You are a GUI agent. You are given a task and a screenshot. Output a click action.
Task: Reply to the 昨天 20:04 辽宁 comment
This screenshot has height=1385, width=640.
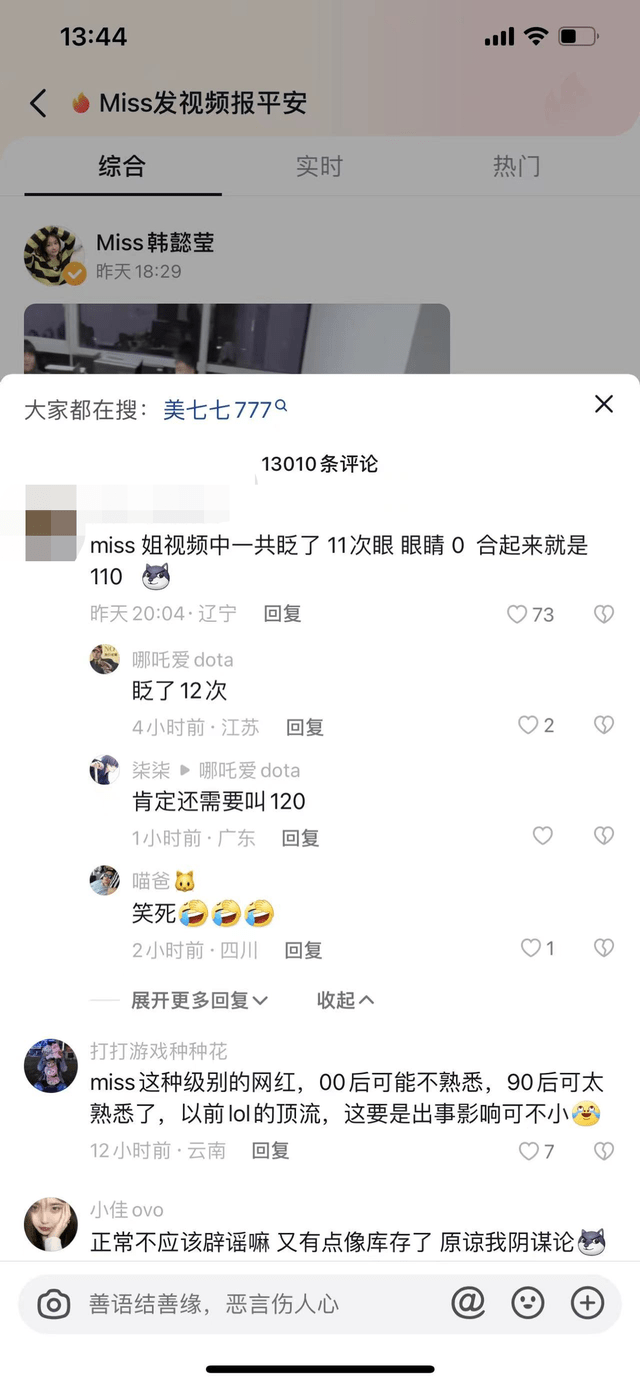point(282,614)
